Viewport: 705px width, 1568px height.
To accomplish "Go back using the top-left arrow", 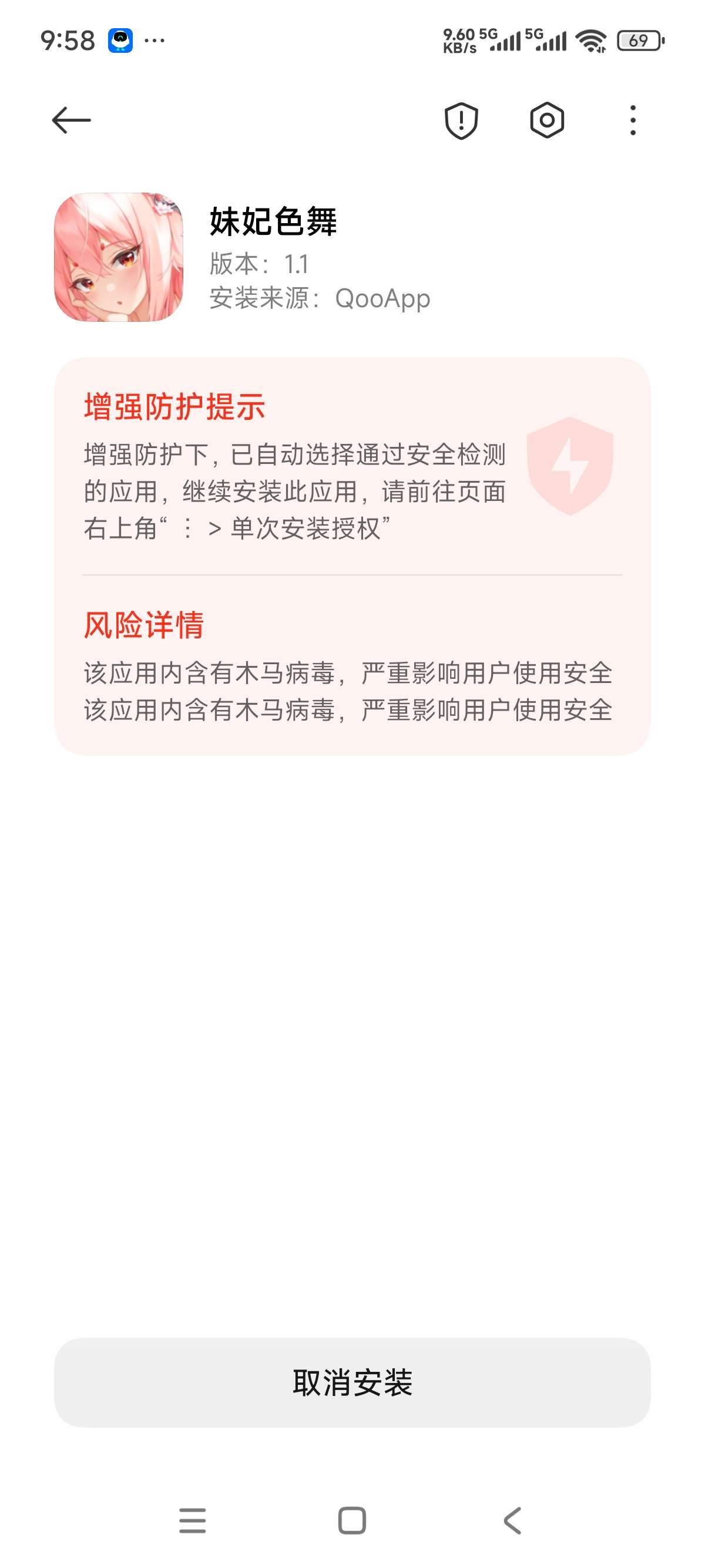I will point(71,120).
